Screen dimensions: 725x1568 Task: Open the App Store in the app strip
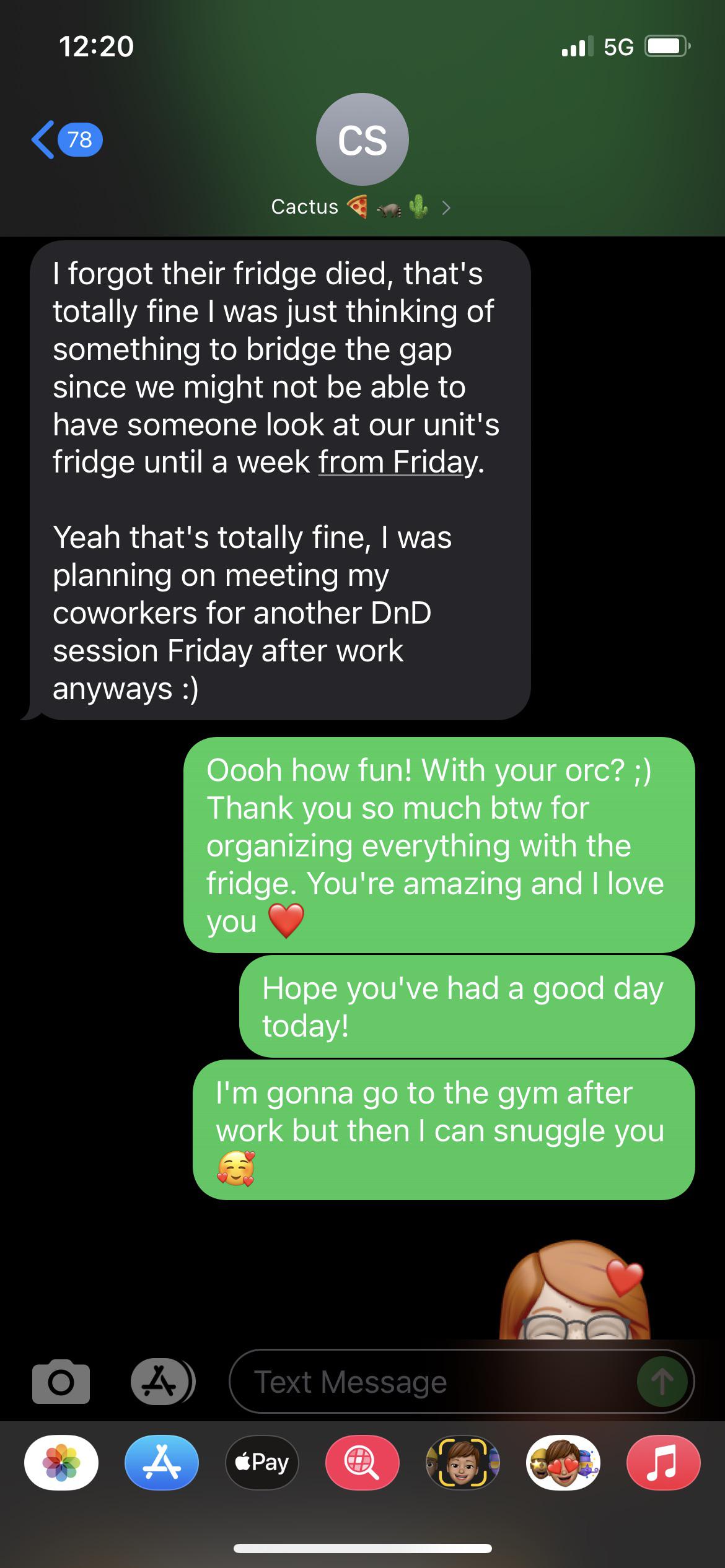pyautogui.click(x=162, y=1462)
